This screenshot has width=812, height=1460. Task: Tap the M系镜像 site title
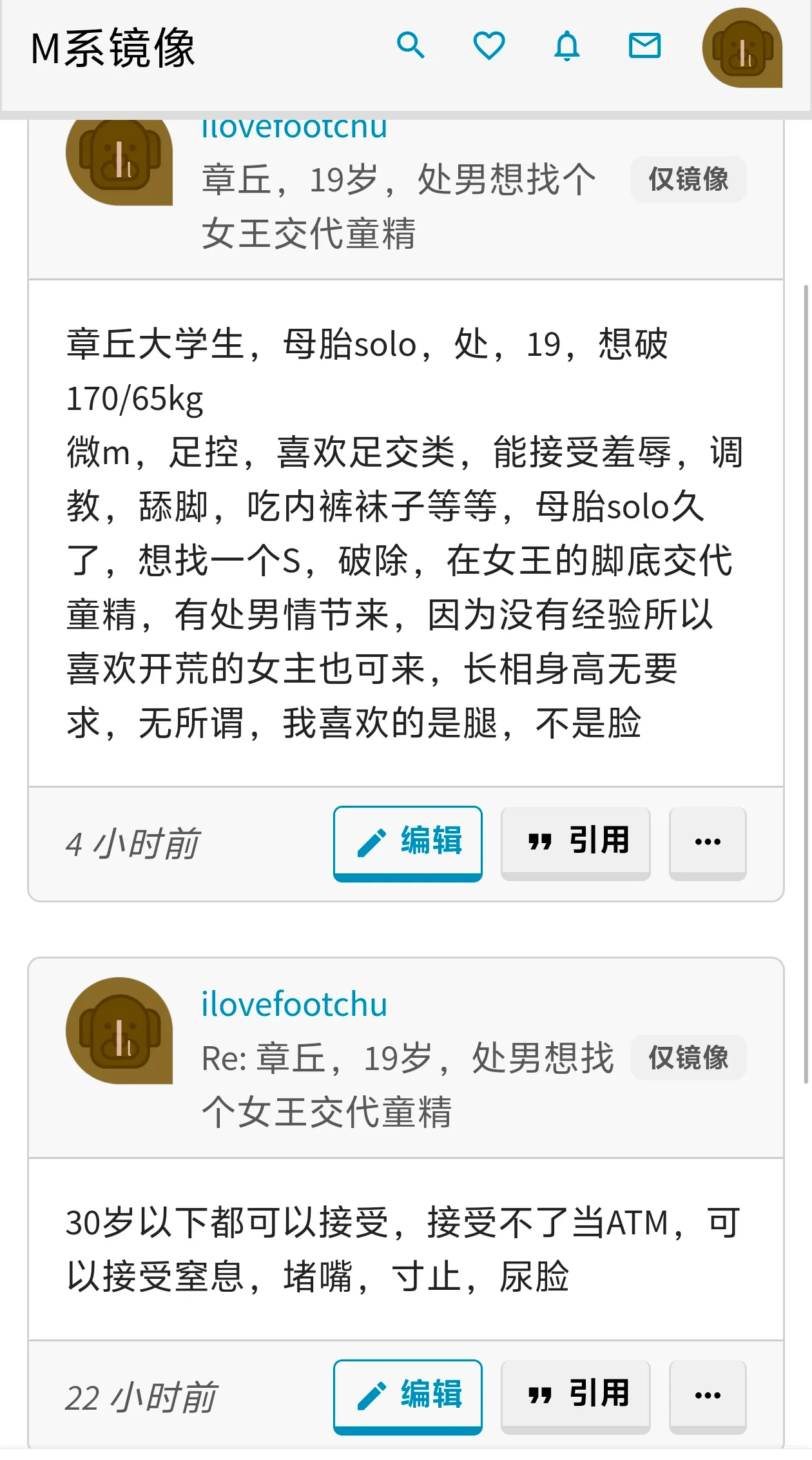(x=113, y=48)
